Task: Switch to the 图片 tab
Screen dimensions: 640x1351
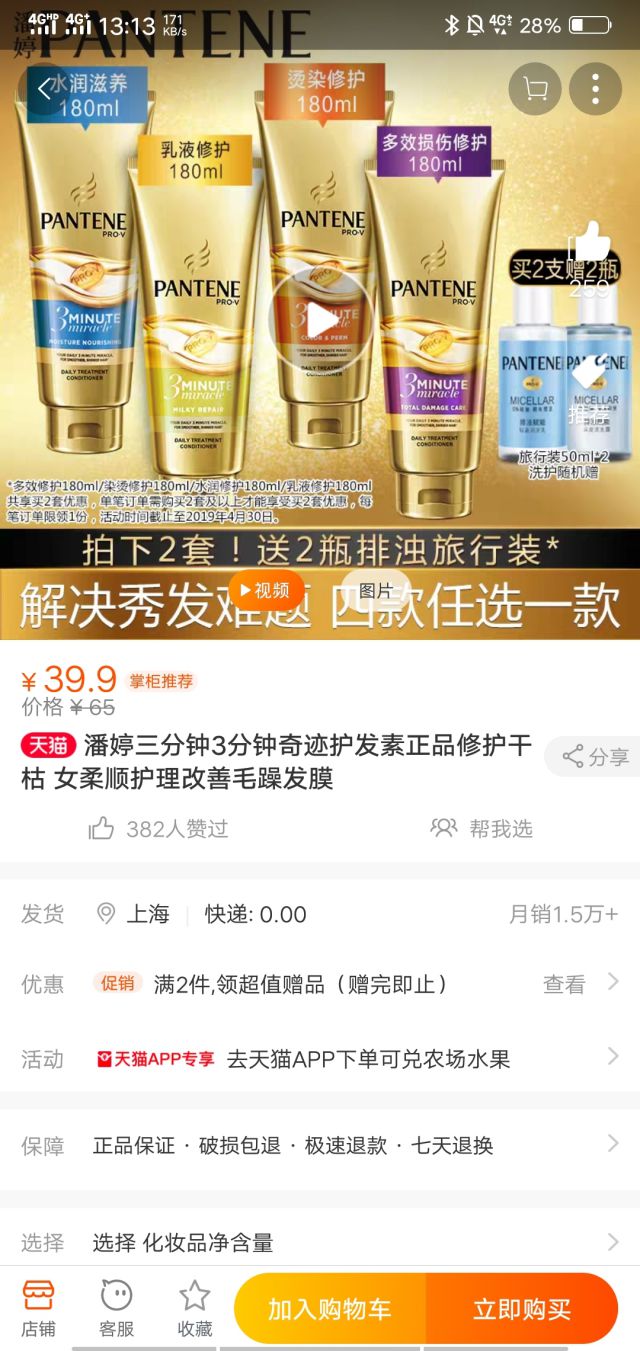Action: click(376, 590)
